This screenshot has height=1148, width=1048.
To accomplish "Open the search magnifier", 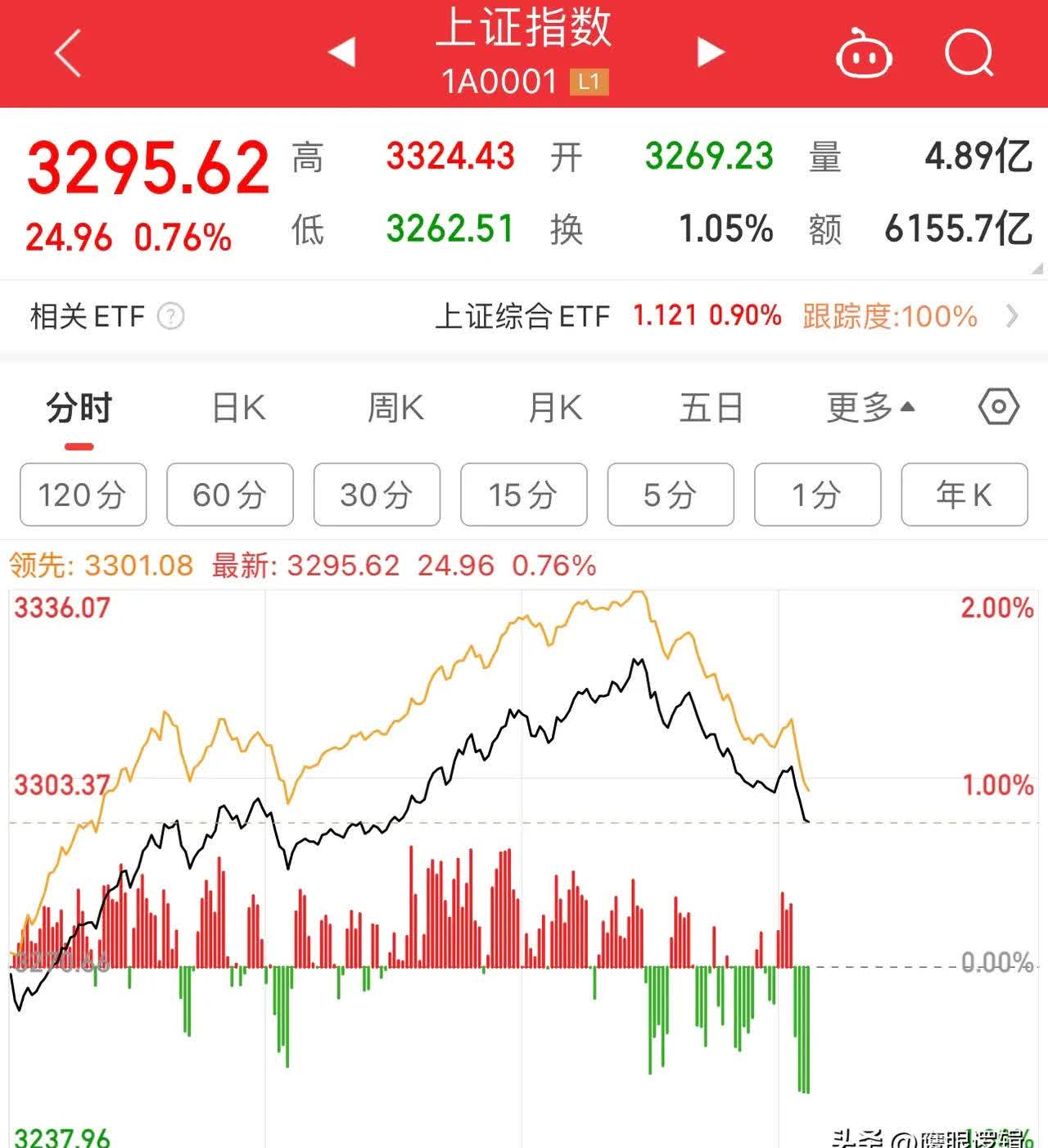I will coord(969,53).
